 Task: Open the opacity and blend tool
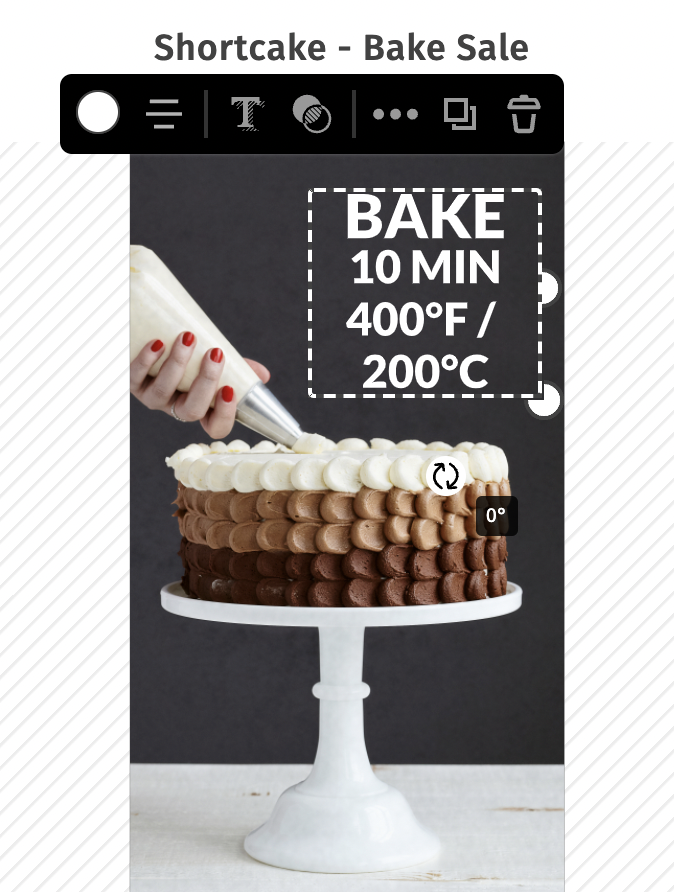pyautogui.click(x=312, y=114)
